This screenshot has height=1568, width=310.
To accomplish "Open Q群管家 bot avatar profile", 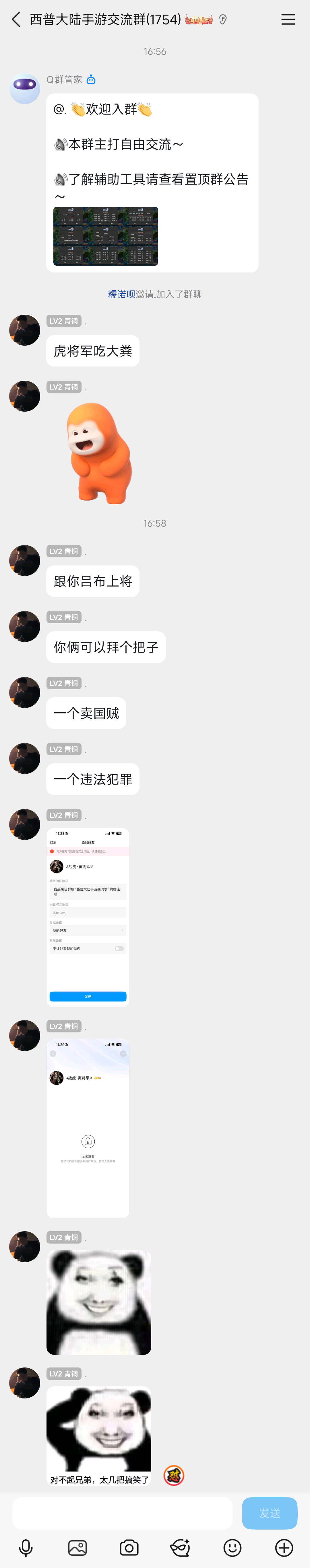I will pyautogui.click(x=25, y=89).
